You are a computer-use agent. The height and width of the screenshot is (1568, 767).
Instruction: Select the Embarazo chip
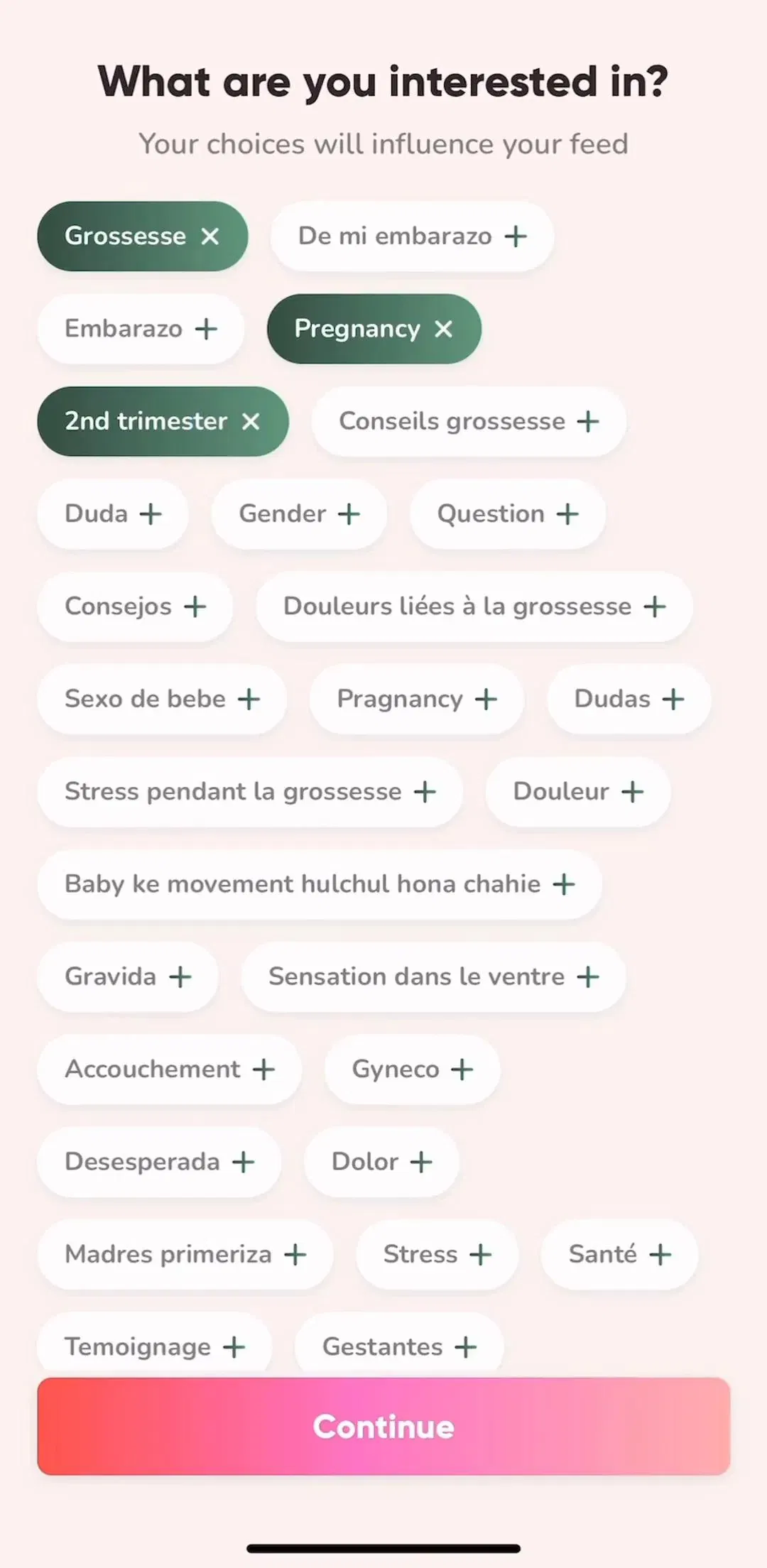pyautogui.click(x=141, y=329)
